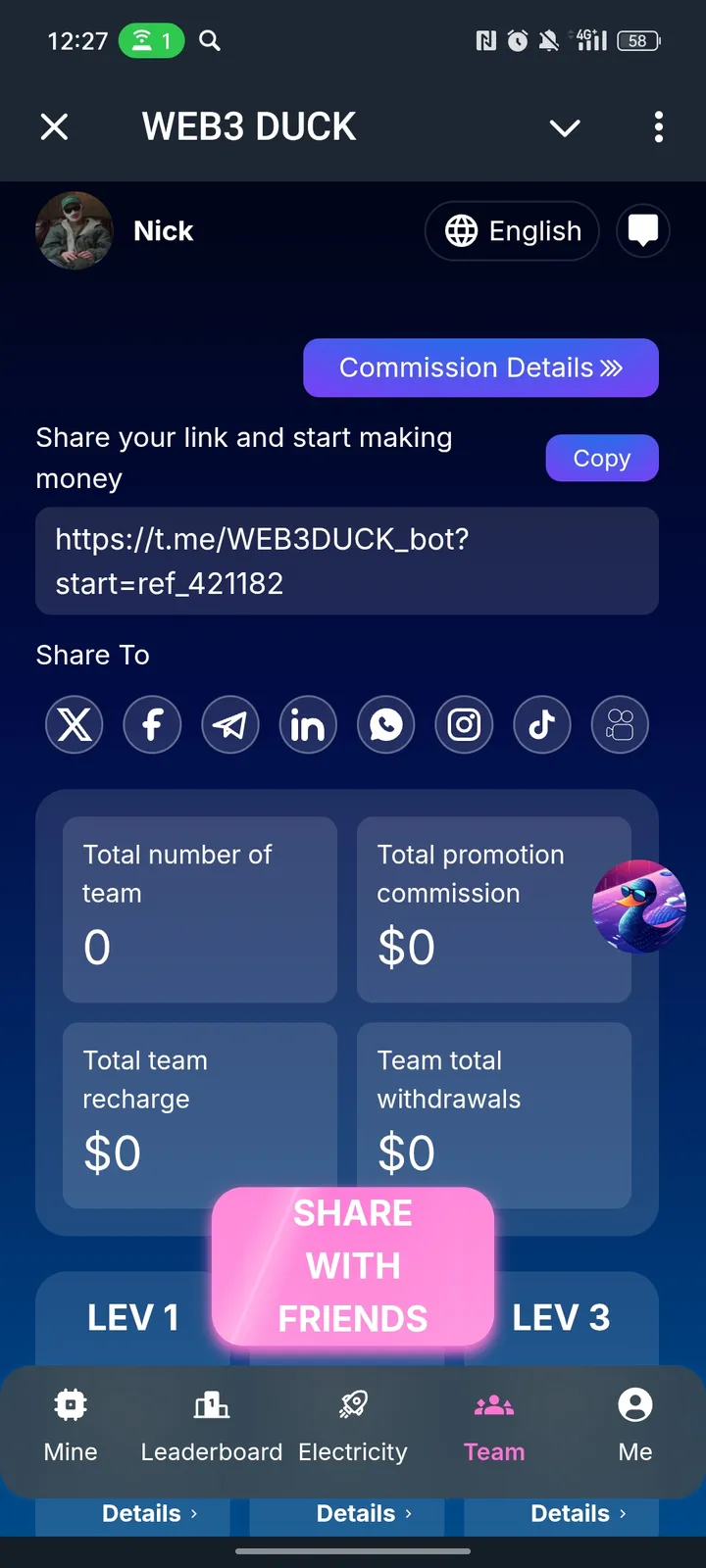This screenshot has height=1568, width=706.
Task: Share link via Facebook
Action: (152, 724)
